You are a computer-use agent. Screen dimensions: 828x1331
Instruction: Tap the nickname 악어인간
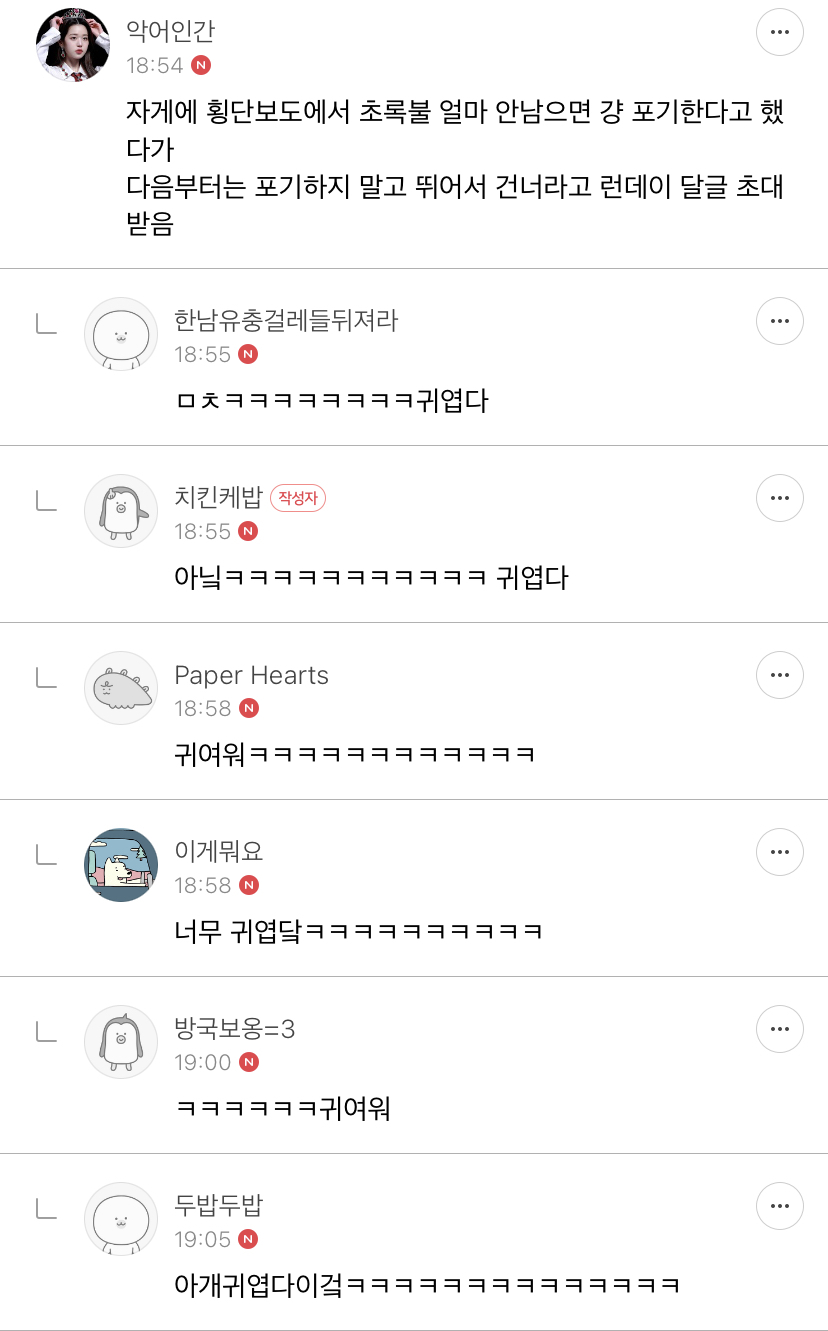tap(170, 31)
